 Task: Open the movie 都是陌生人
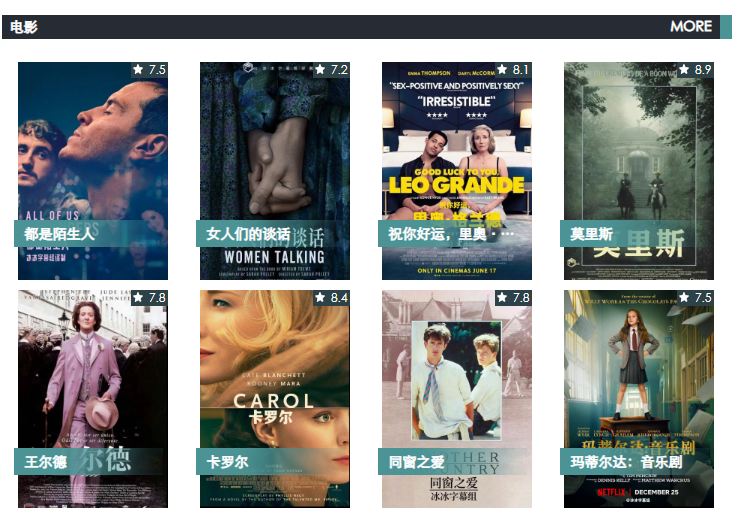(92, 170)
